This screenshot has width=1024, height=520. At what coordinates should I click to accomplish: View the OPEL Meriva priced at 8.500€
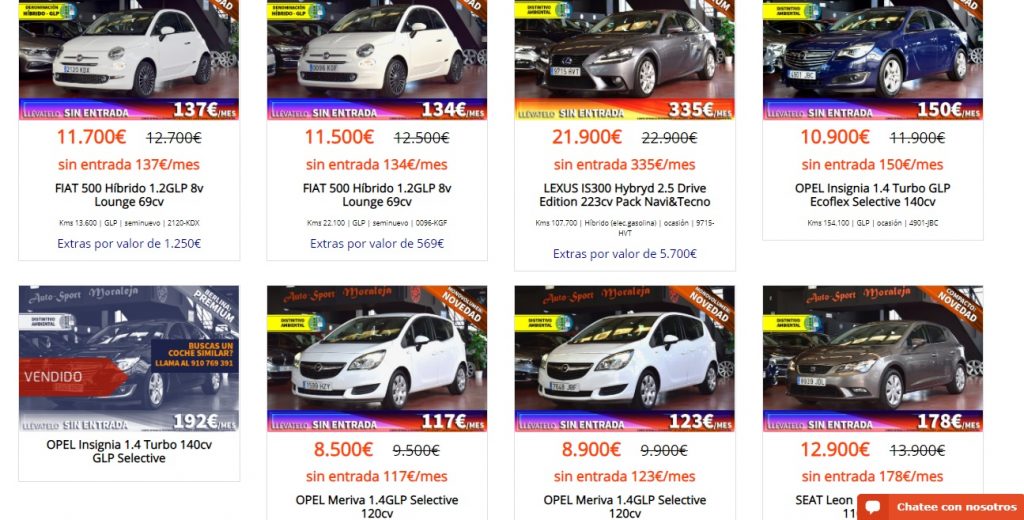[376, 505]
